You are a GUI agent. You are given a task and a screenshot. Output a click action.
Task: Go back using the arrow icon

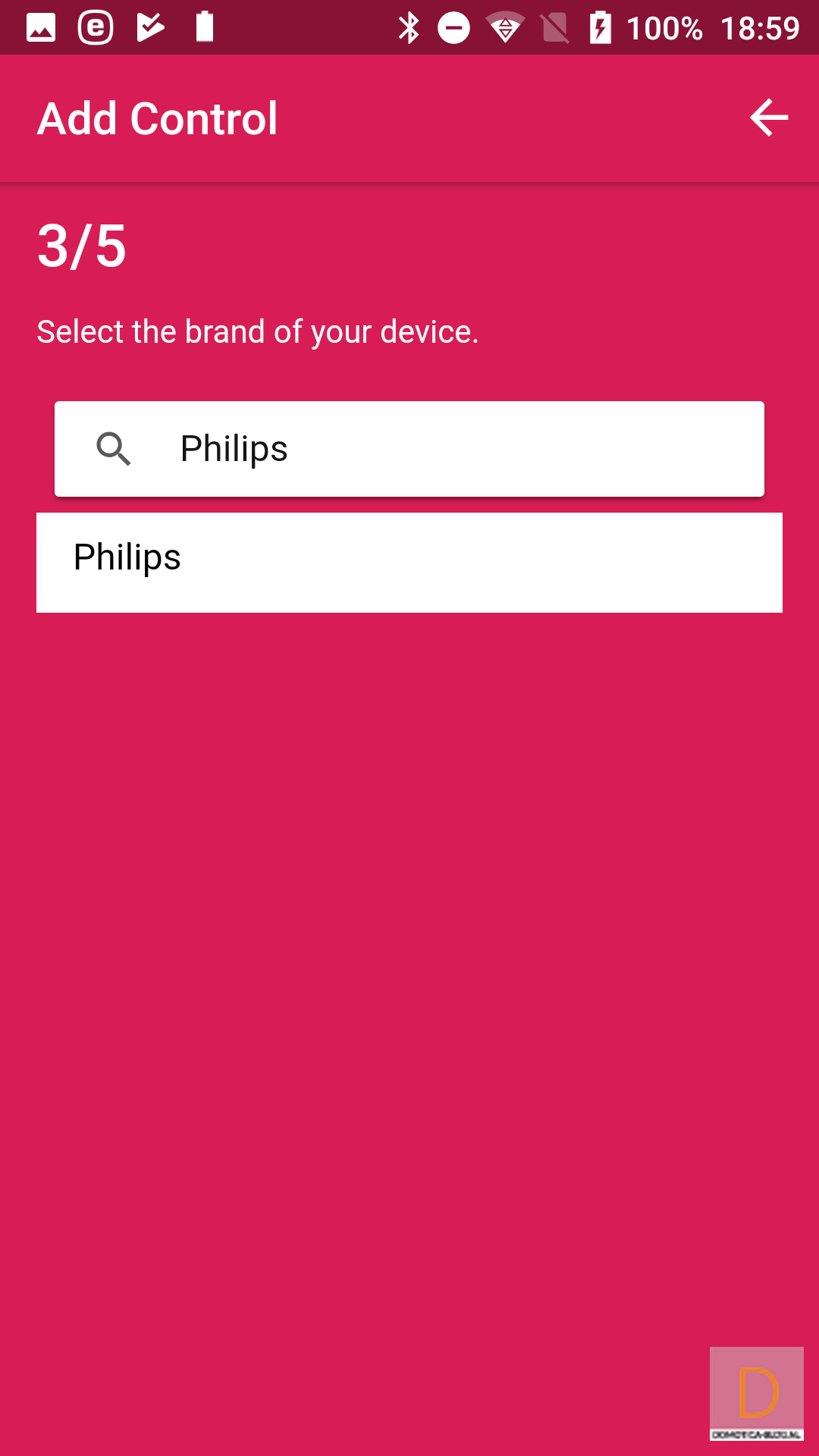click(x=769, y=118)
